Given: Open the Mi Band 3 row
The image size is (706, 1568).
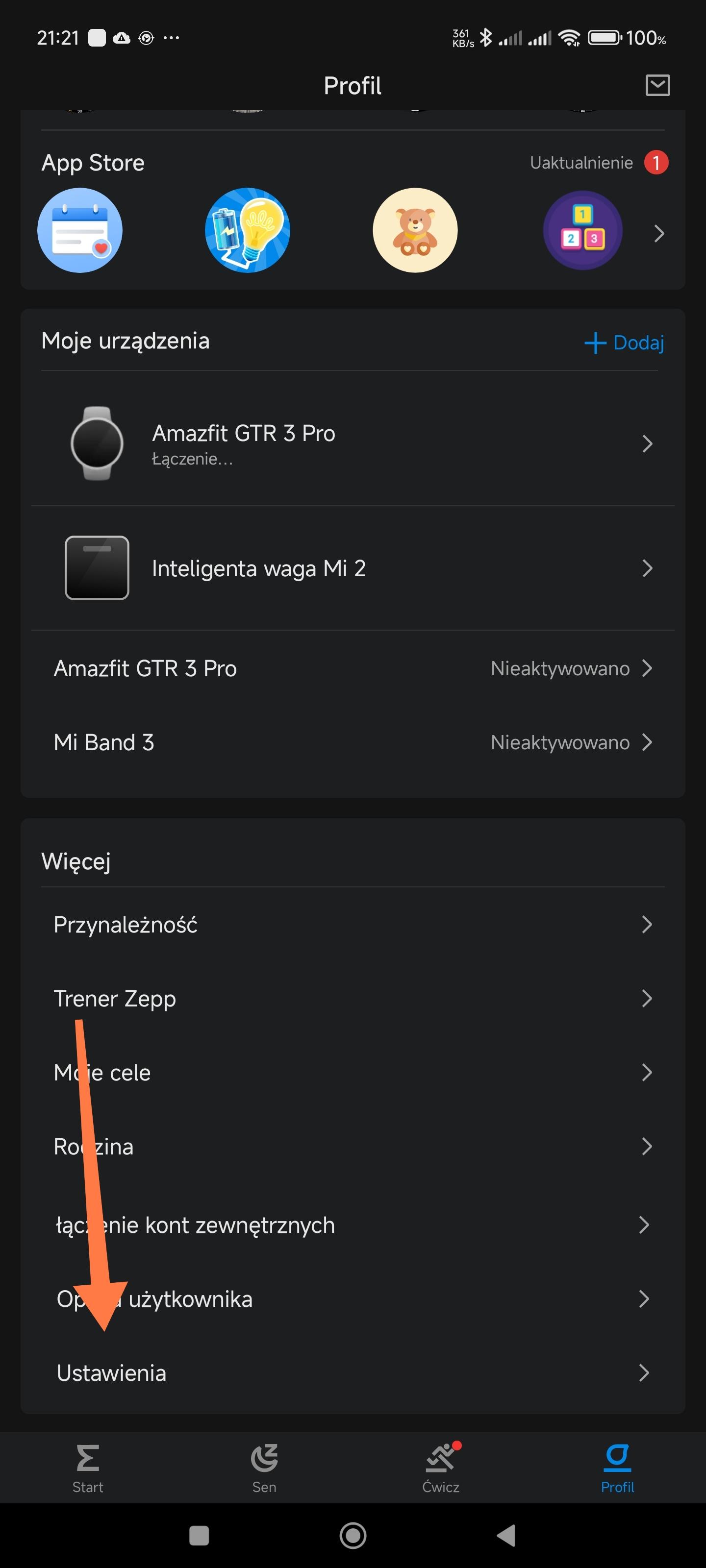Looking at the screenshot, I should click(353, 742).
